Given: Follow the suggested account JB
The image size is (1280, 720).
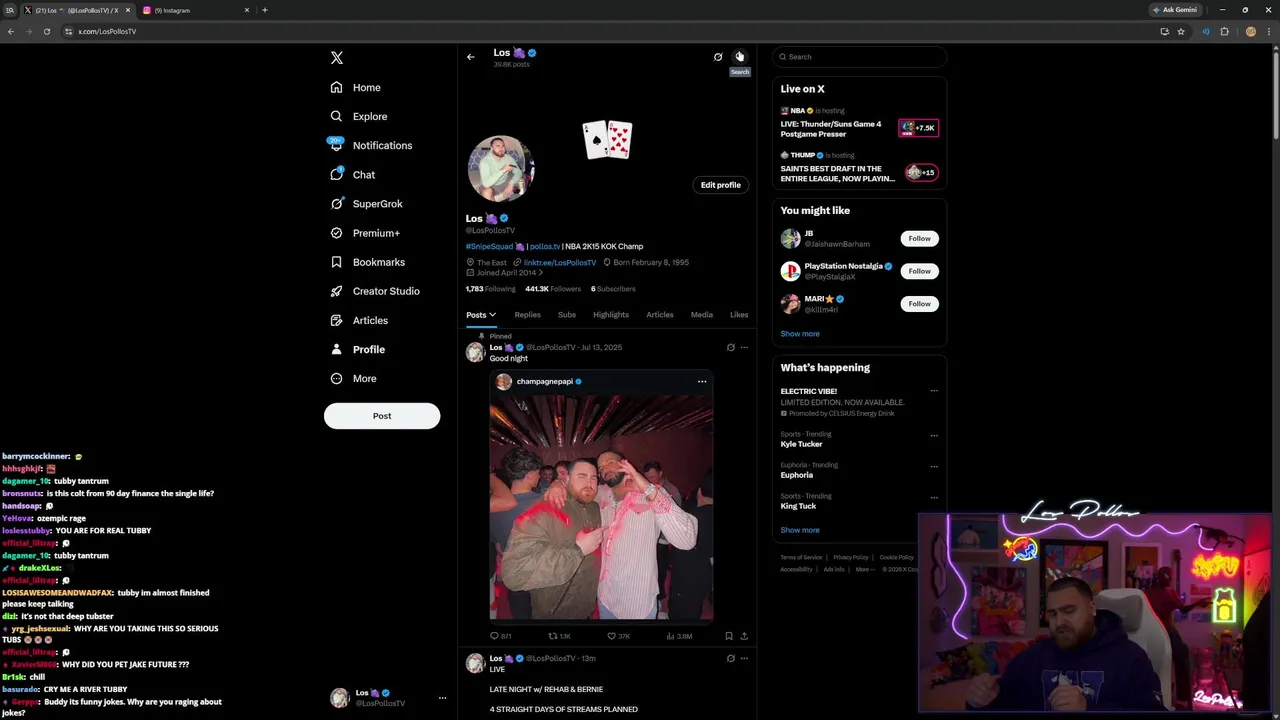Looking at the screenshot, I should pyautogui.click(x=919, y=238).
